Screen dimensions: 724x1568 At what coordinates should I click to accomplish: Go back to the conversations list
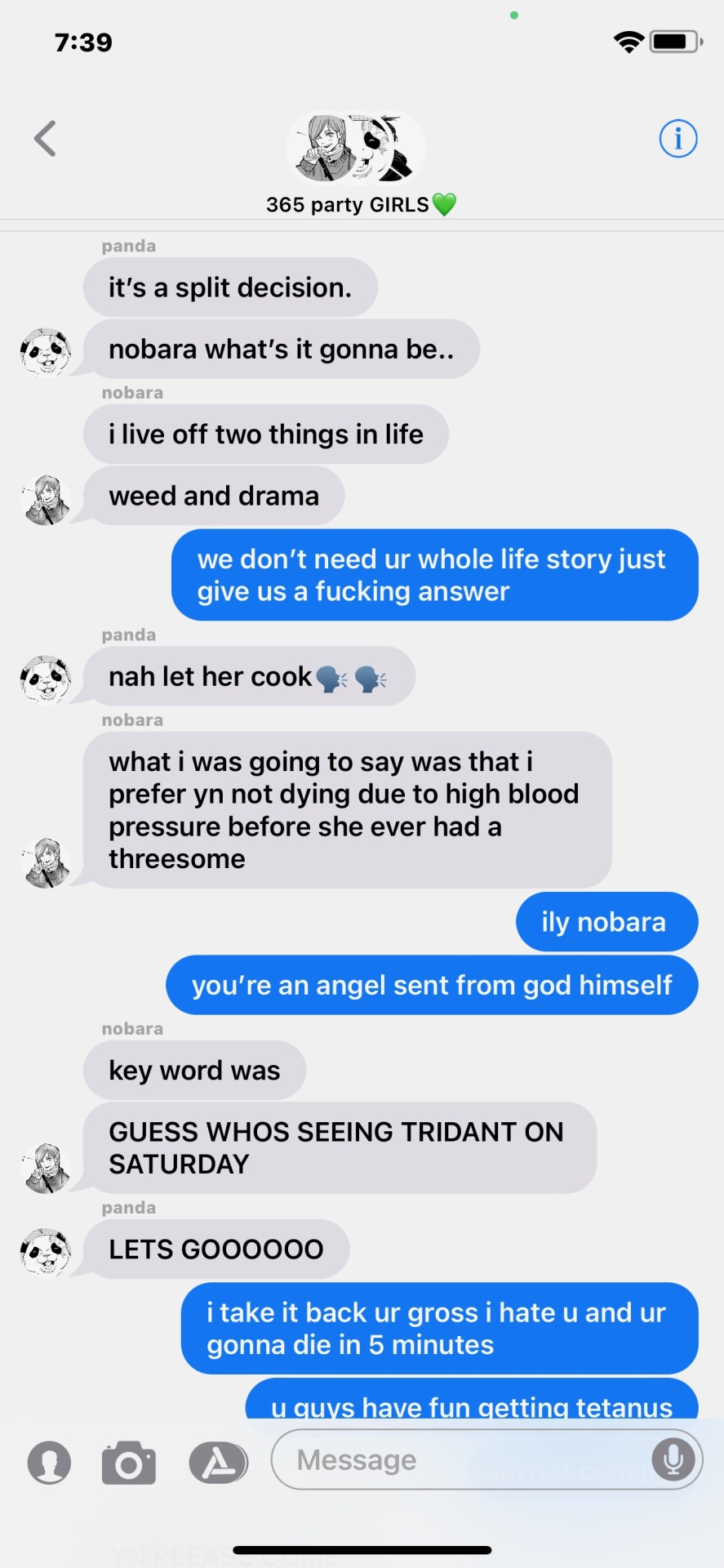point(46,139)
